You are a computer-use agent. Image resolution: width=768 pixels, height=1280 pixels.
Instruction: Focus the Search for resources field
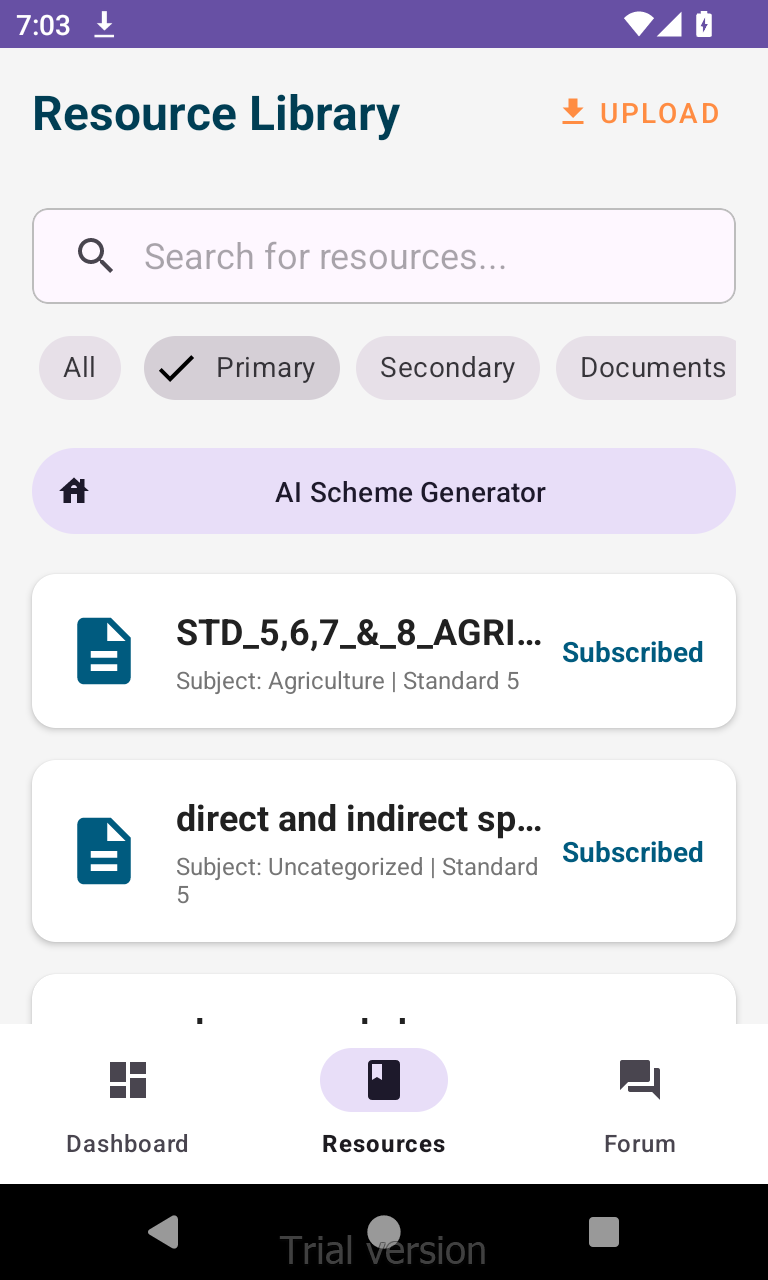[384, 256]
